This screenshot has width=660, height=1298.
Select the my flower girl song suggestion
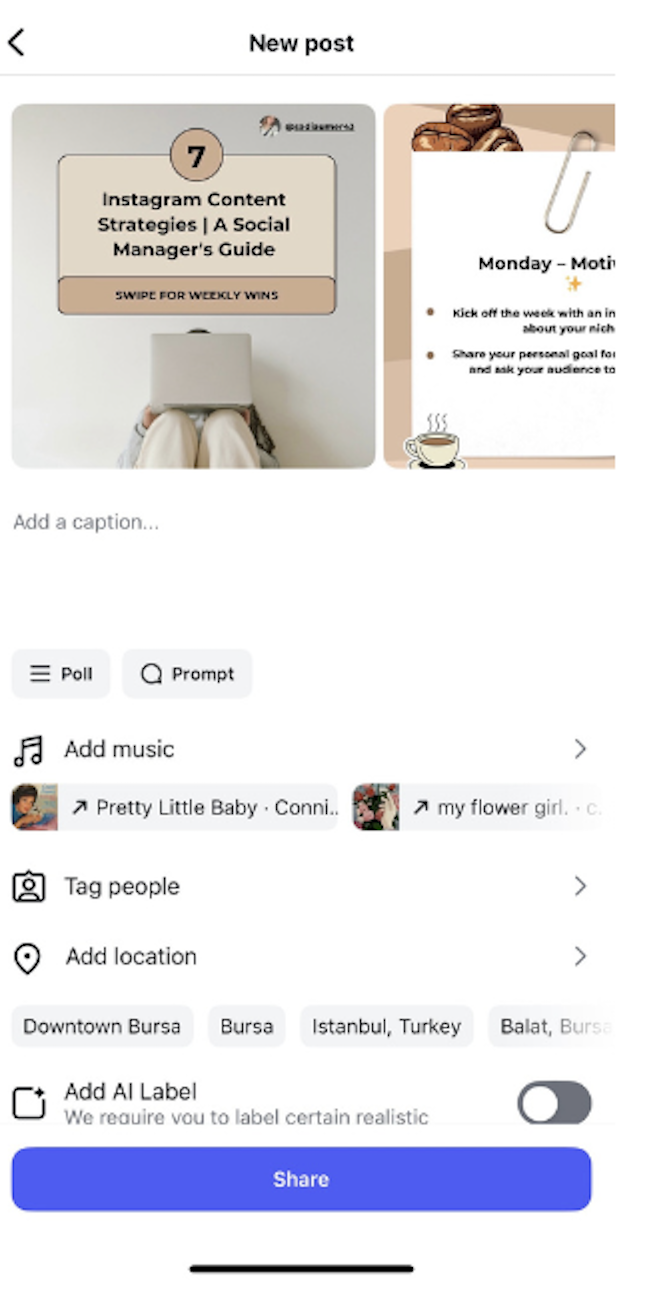[x=480, y=808]
